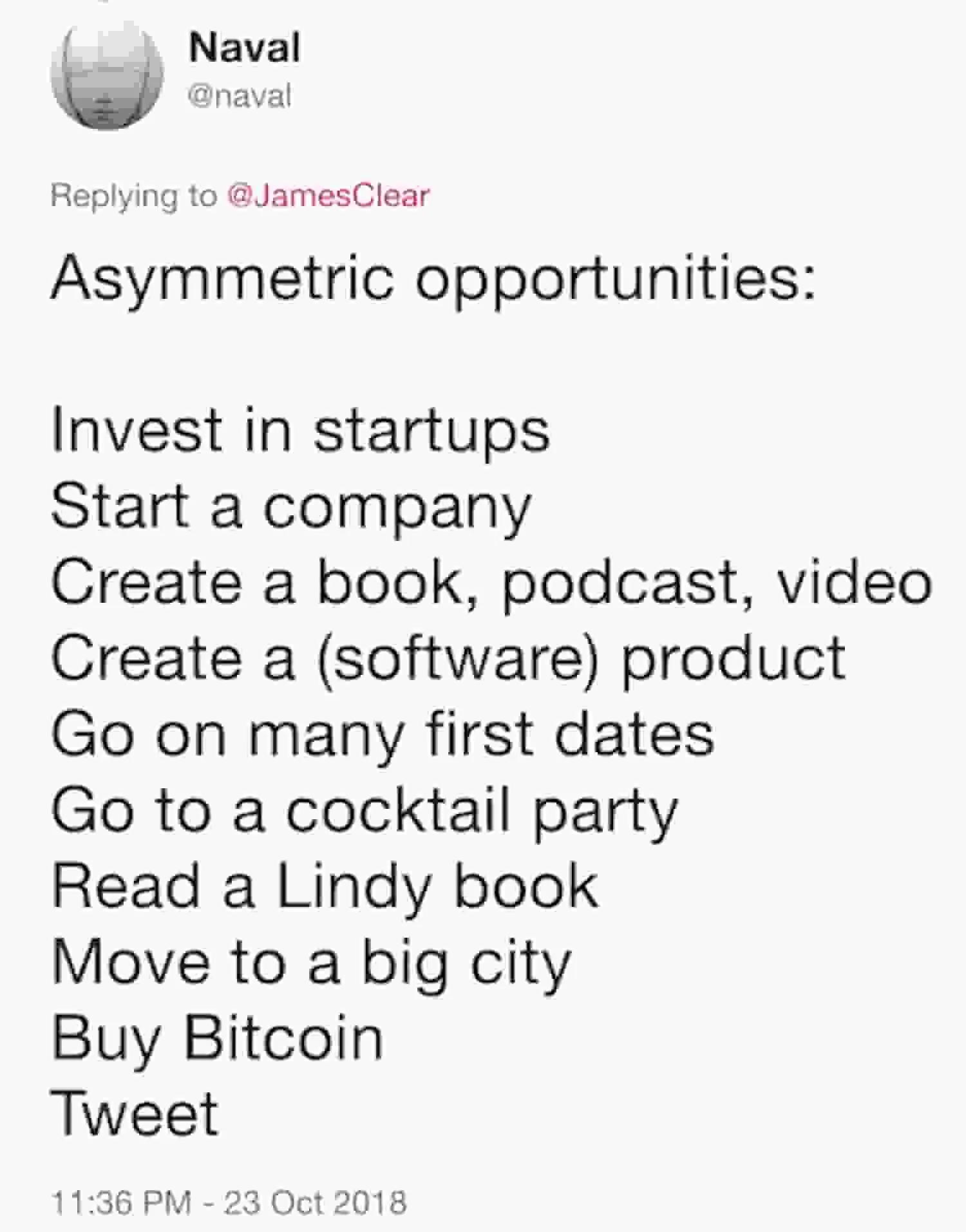Screen dimensions: 966x1232
Task: Open the @JamesClear profile link
Action: click(x=328, y=196)
